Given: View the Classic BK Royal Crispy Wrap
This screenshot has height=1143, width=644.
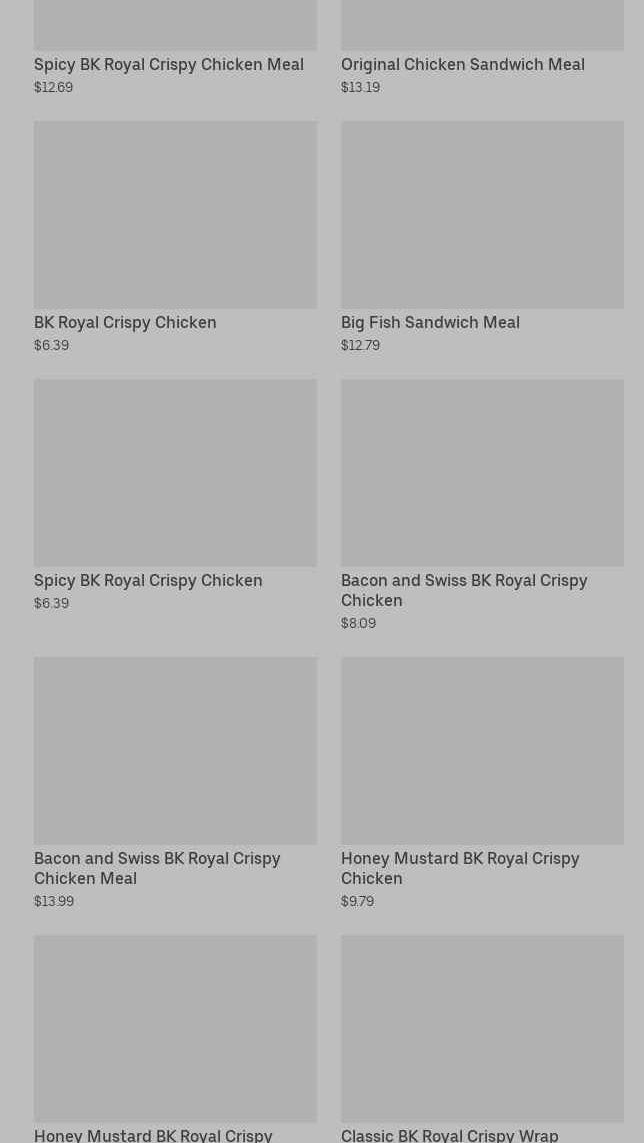Looking at the screenshot, I should [482, 1039].
